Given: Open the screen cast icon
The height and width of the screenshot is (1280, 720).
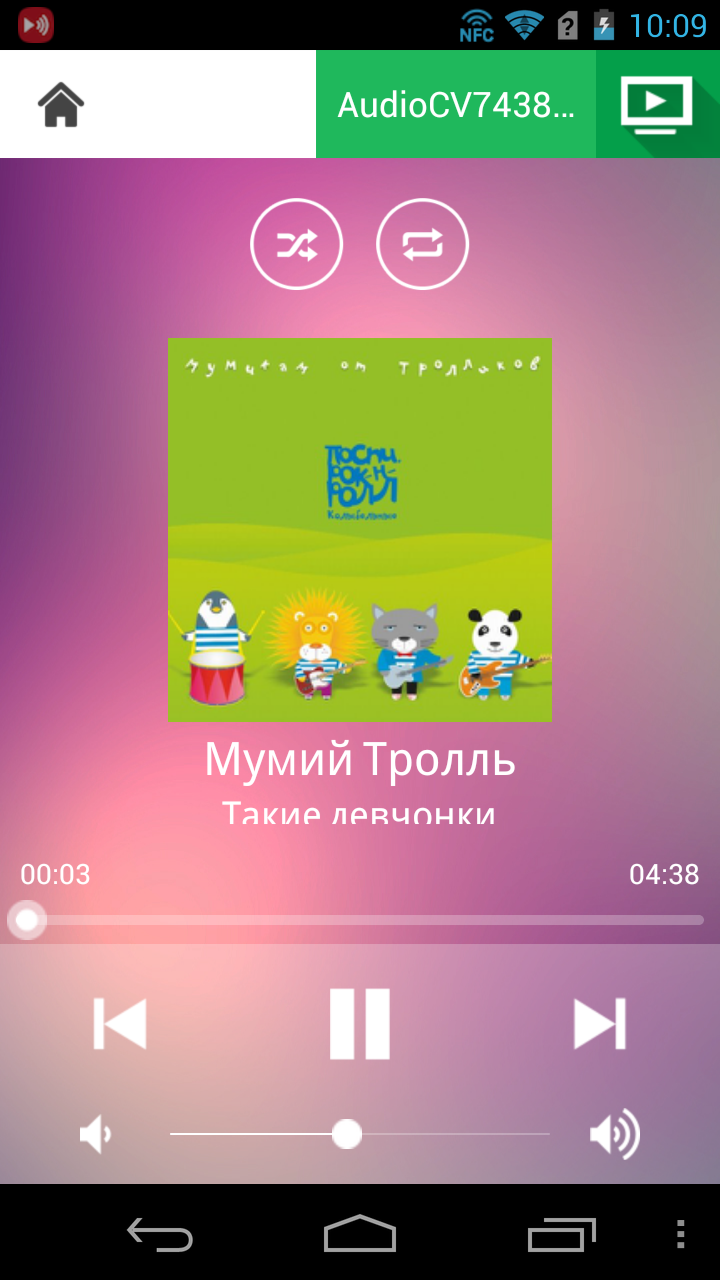Looking at the screenshot, I should click(x=656, y=104).
